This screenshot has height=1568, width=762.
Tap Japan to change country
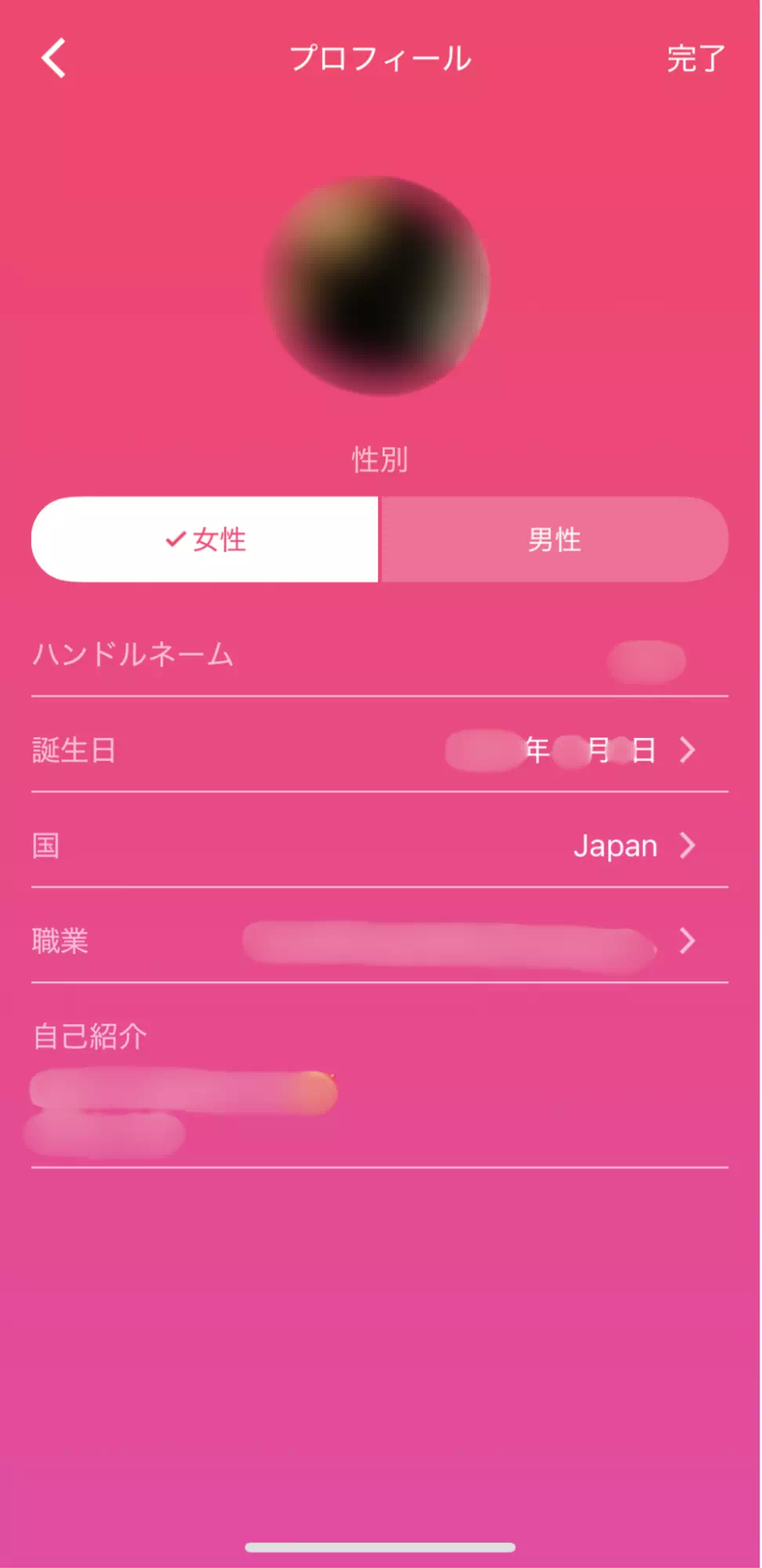(x=616, y=846)
